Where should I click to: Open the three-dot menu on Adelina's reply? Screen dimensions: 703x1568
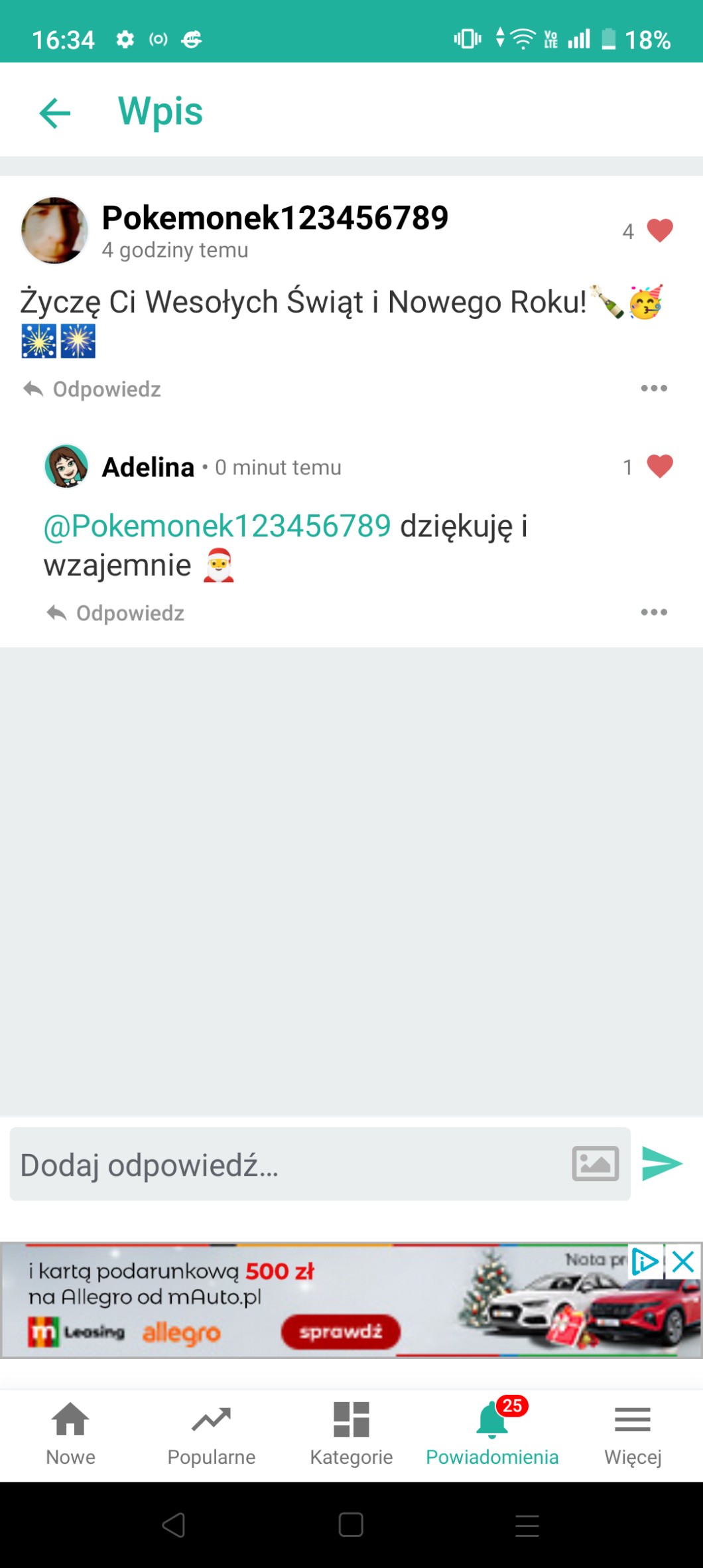pos(653,612)
